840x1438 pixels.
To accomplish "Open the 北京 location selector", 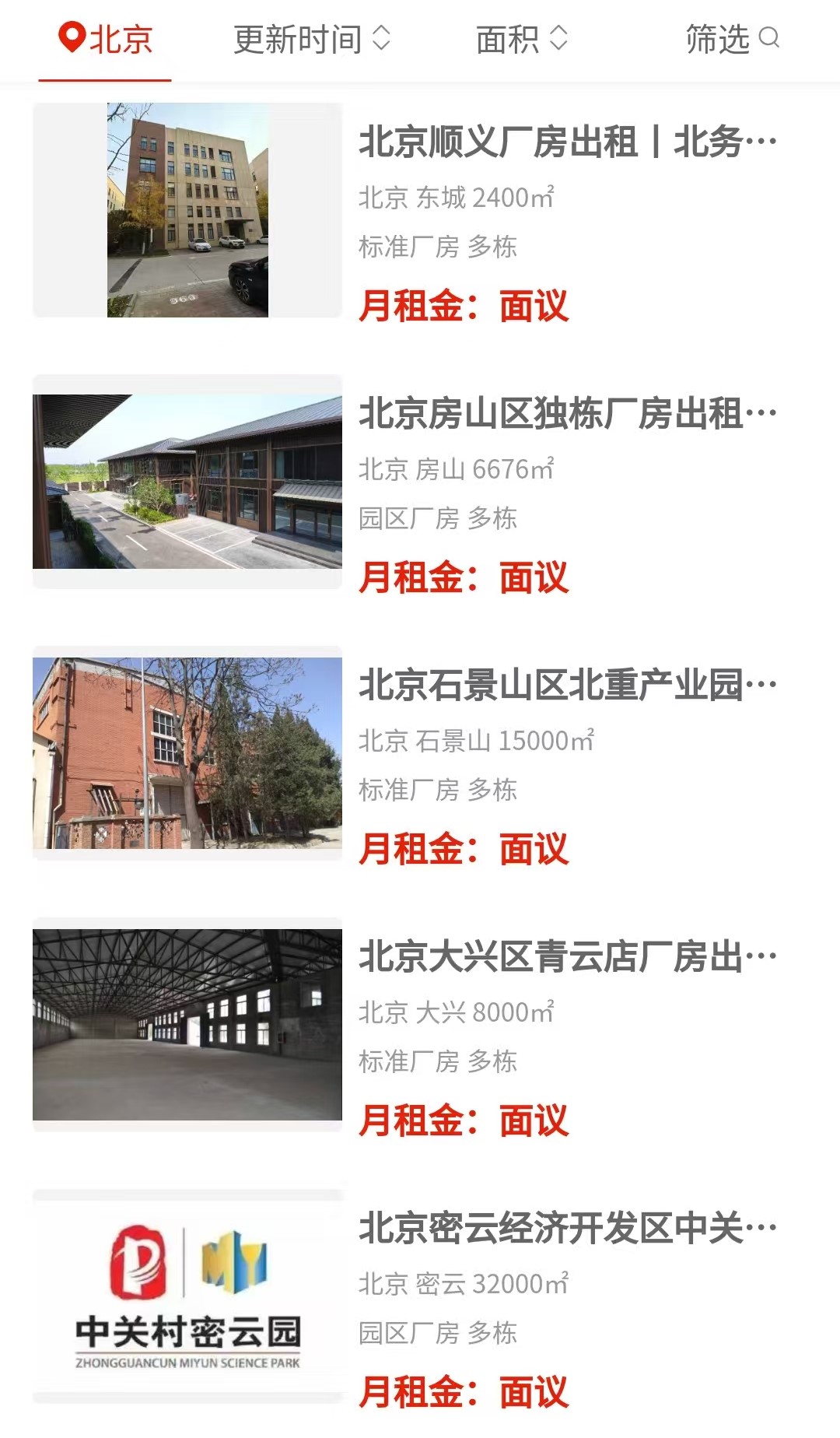I will tap(106, 39).
